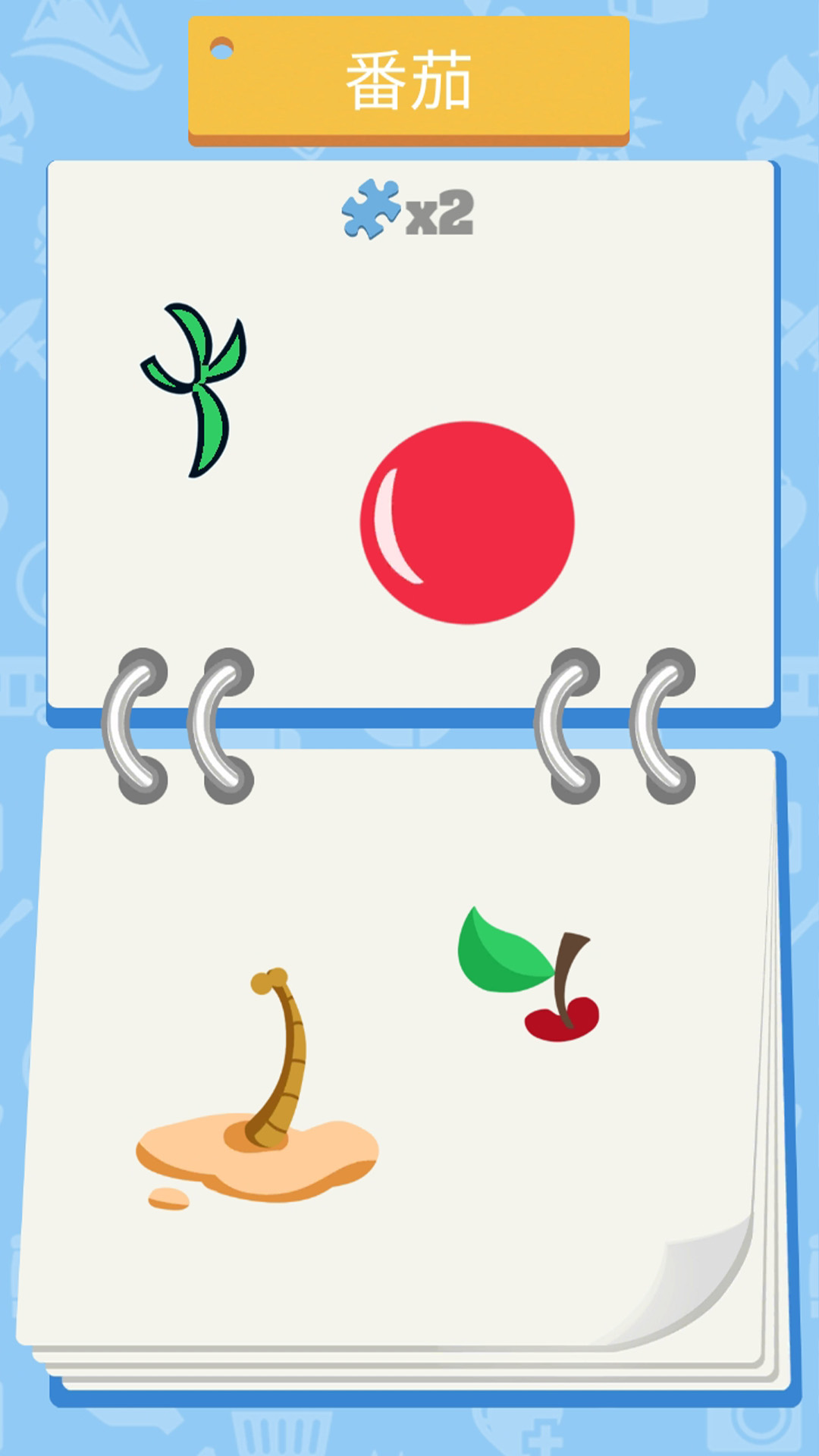Viewport: 819px width, 1456px height.
Task: Tap the red ball shape
Action: point(467,523)
